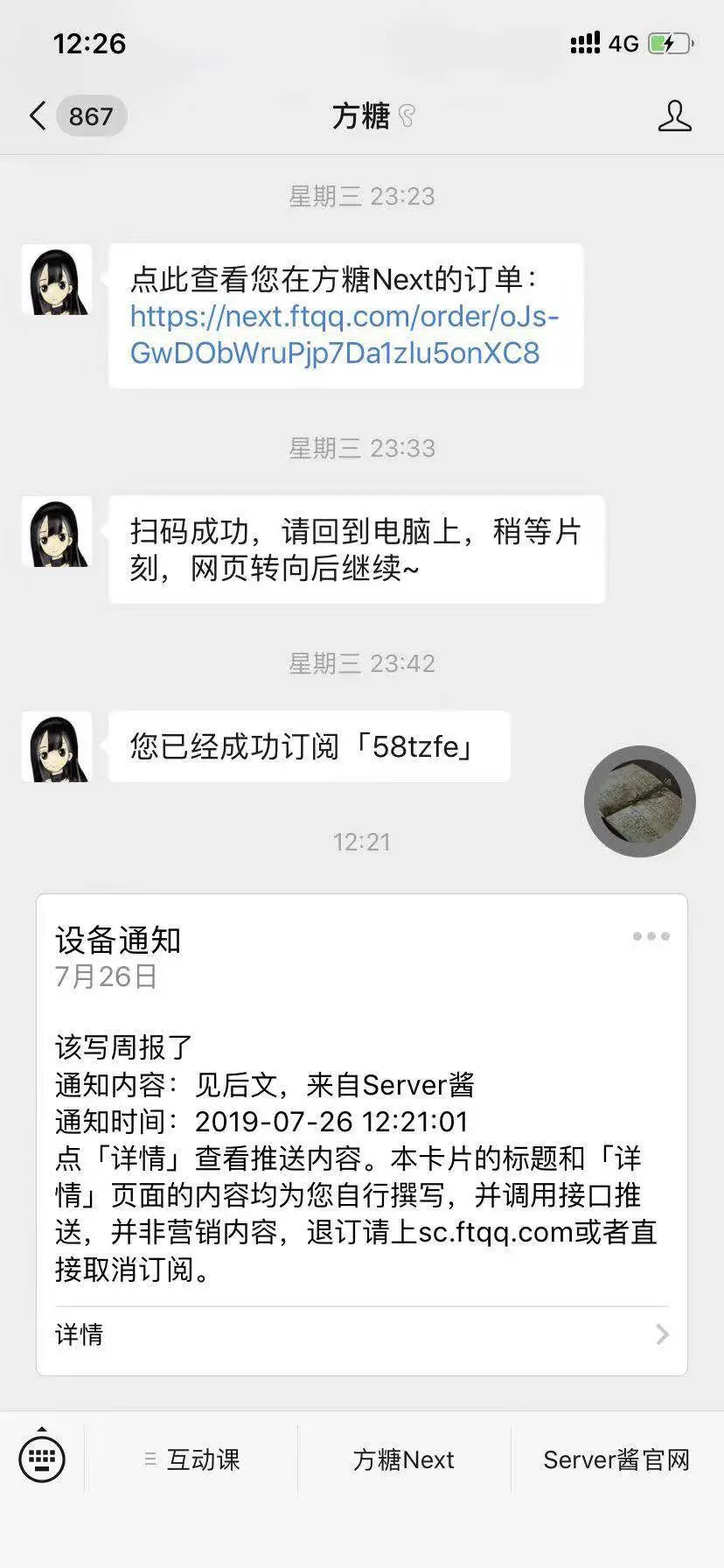View 详情 of the device notification
Viewport: 724px width, 1568px height.
click(x=361, y=1334)
